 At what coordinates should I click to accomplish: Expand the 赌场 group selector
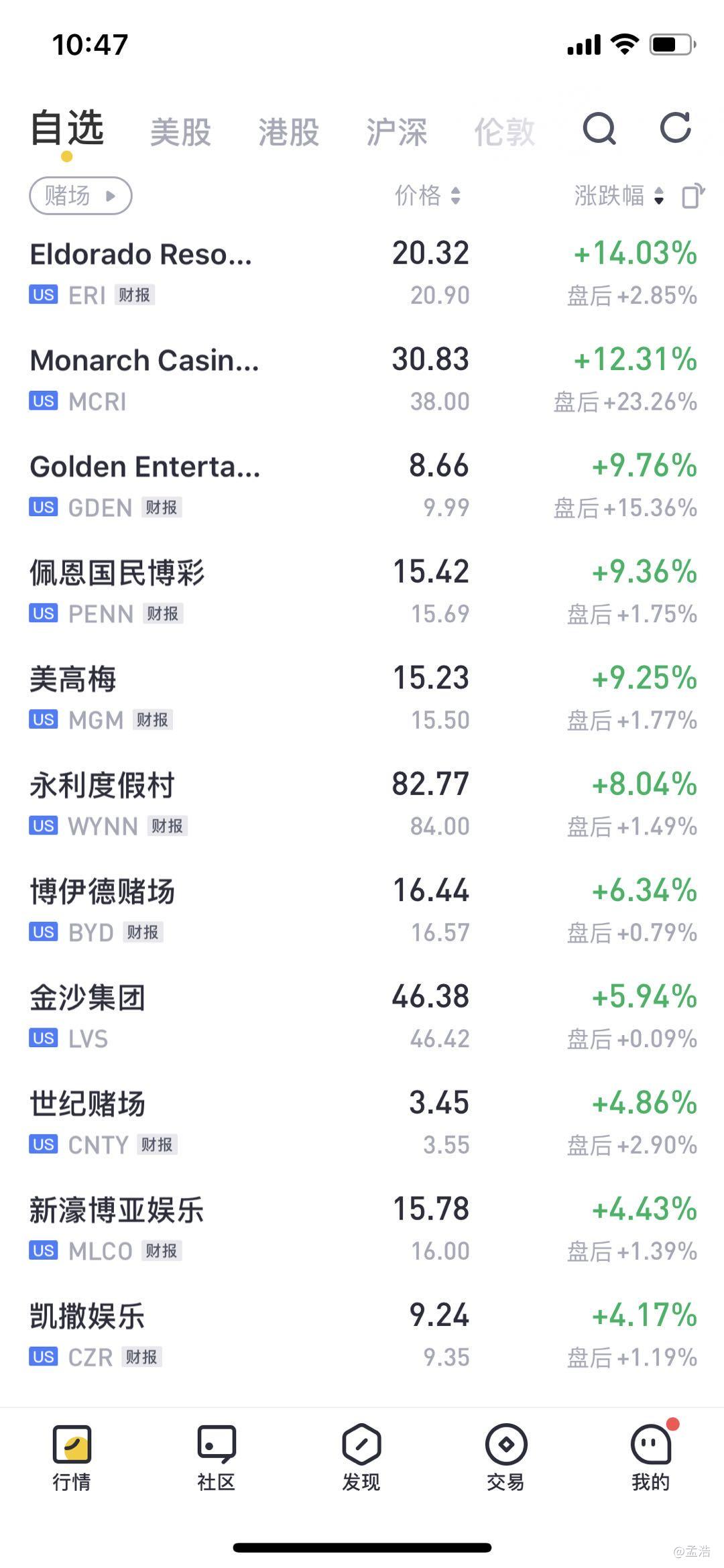[80, 196]
